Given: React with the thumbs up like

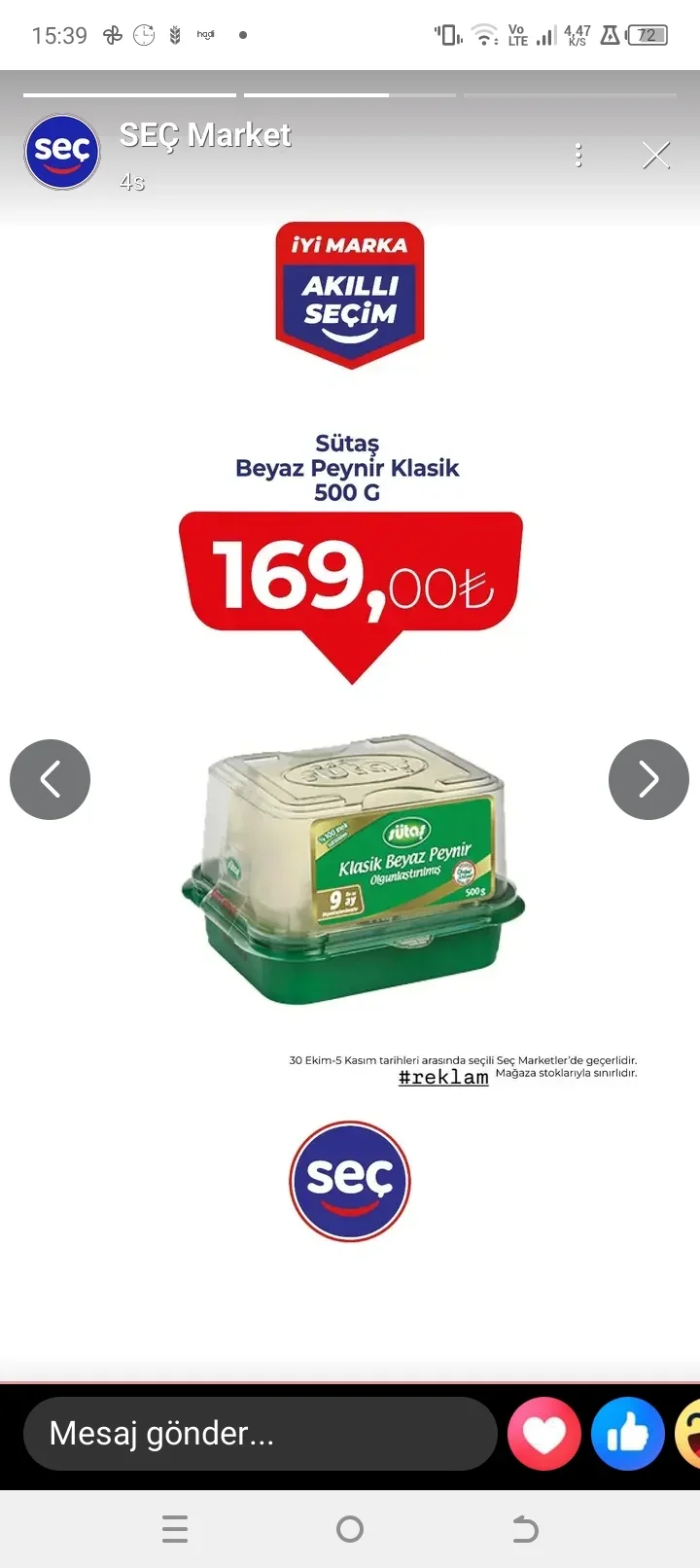Looking at the screenshot, I should pos(628,1434).
